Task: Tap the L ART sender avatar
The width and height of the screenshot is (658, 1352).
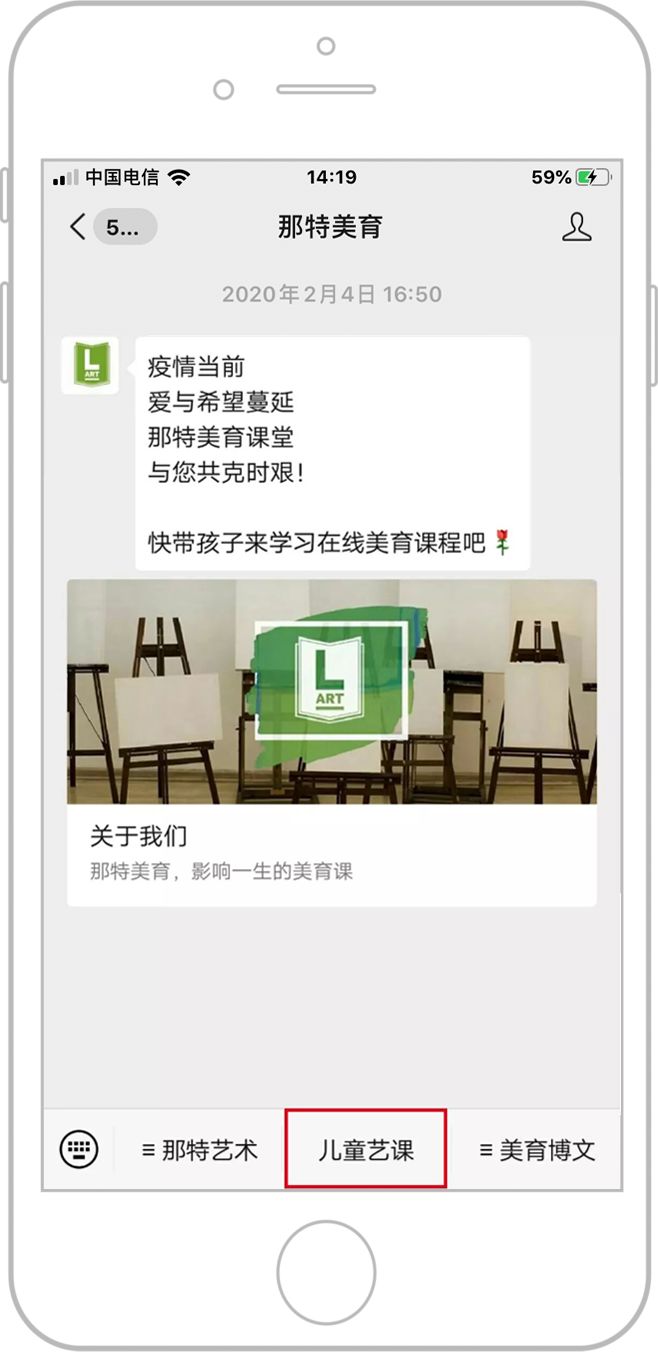Action: point(90,365)
